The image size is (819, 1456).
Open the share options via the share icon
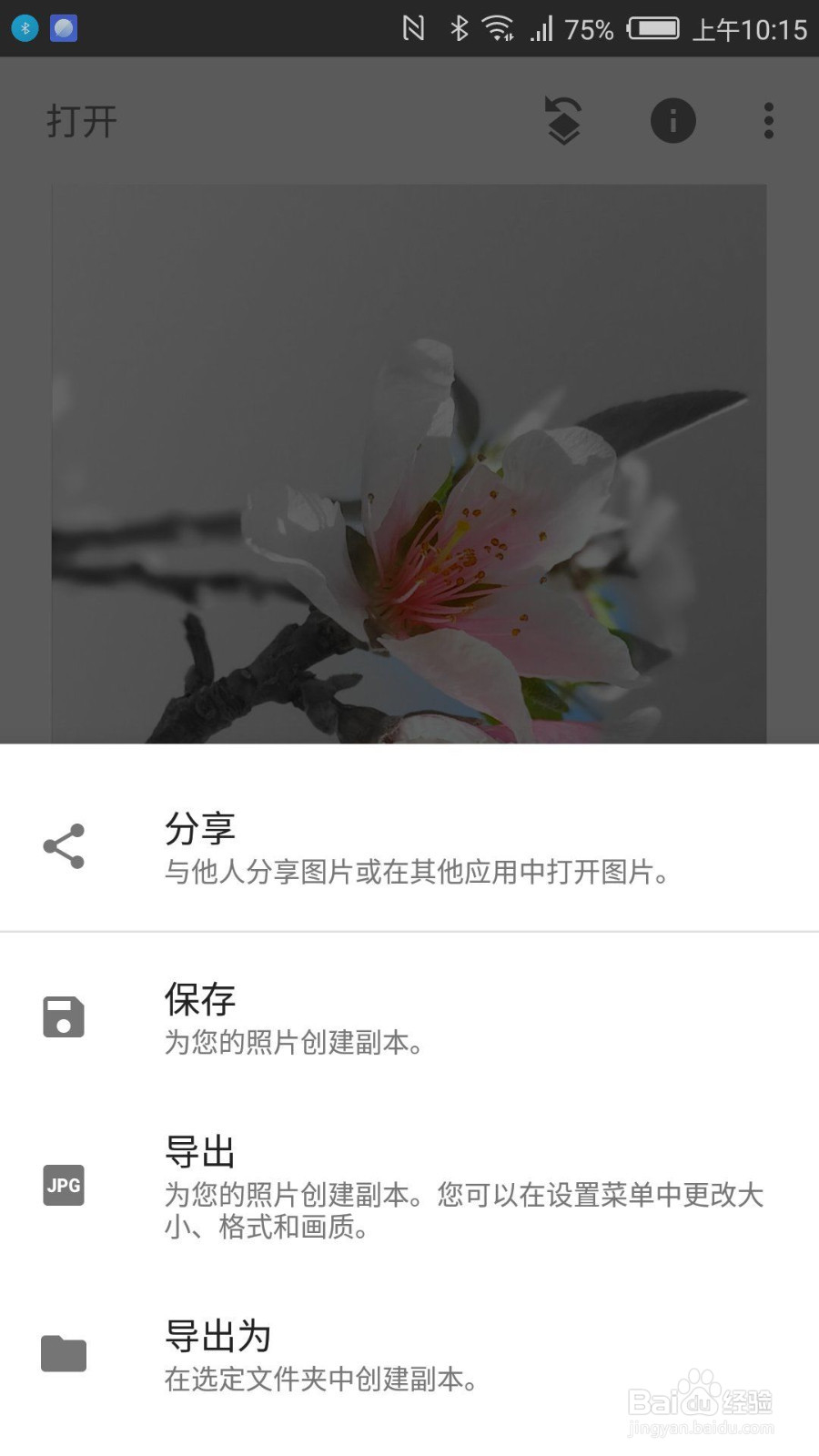click(x=62, y=846)
